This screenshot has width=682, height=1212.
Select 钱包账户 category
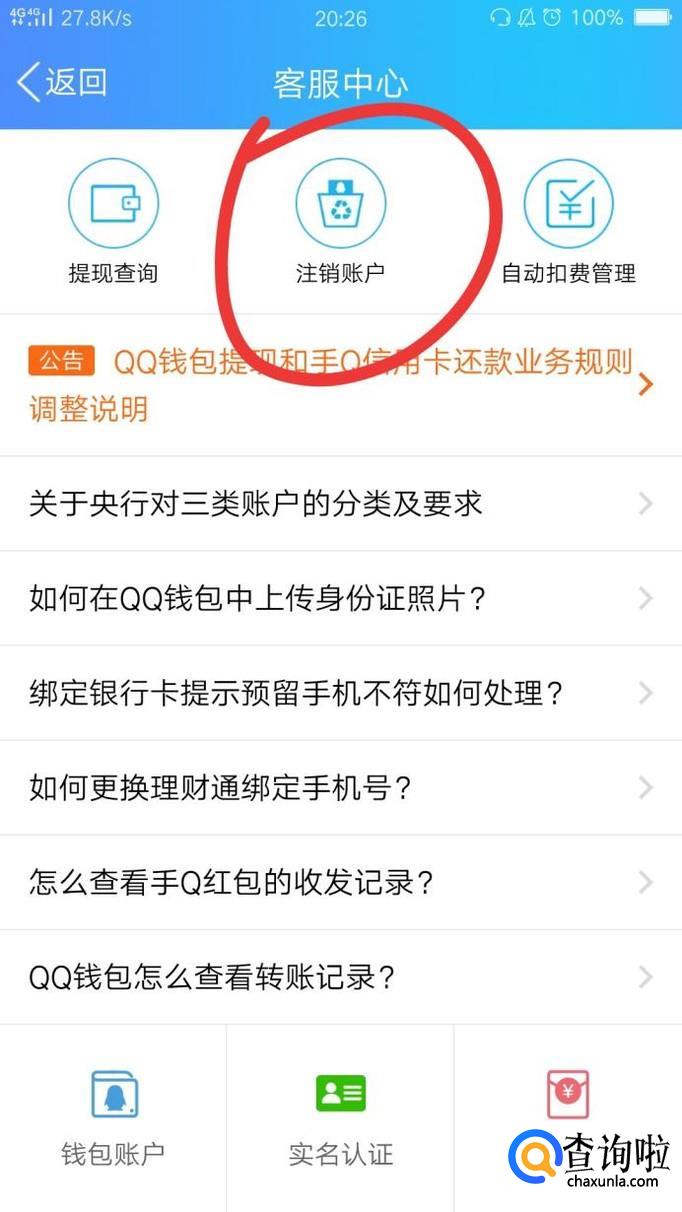(113, 1118)
